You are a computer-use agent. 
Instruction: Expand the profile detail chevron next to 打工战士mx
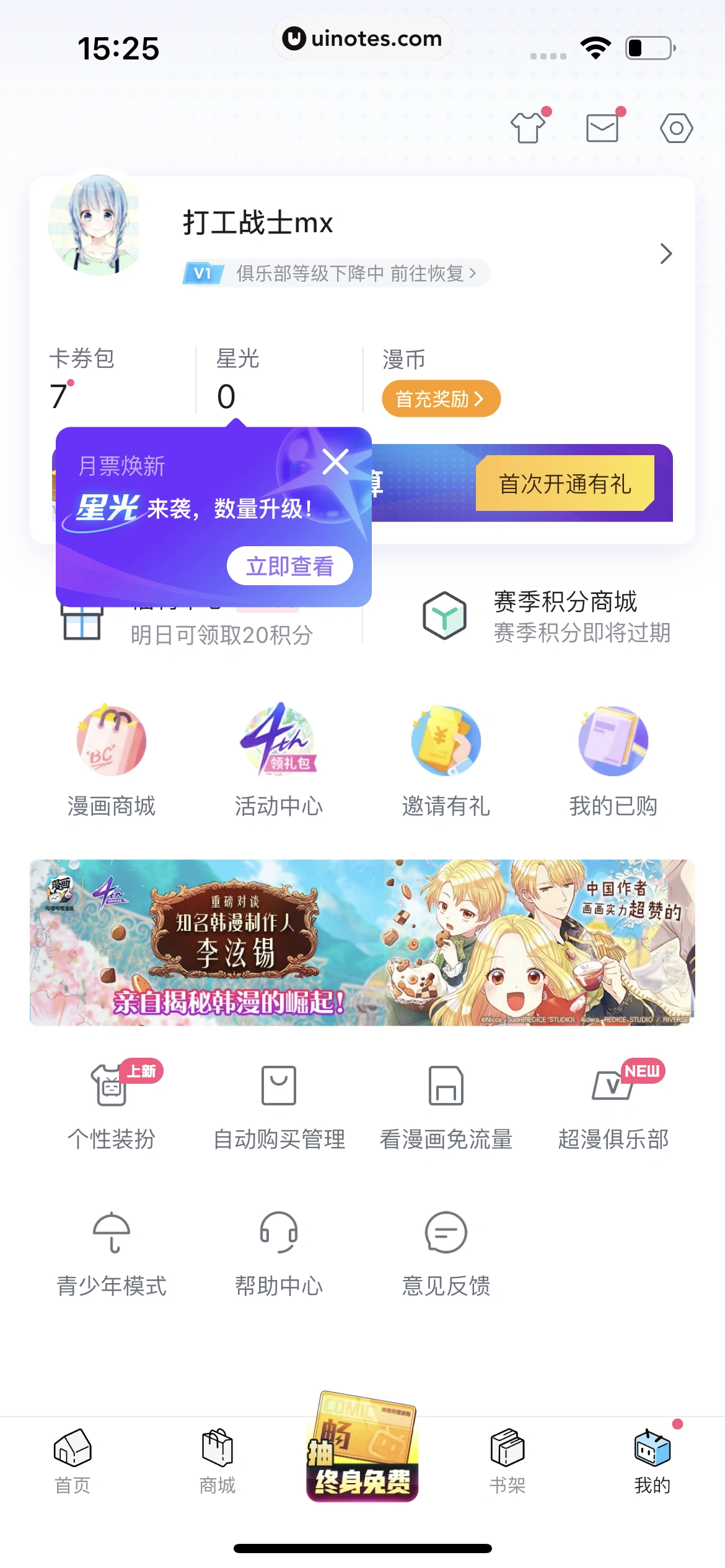click(x=666, y=254)
